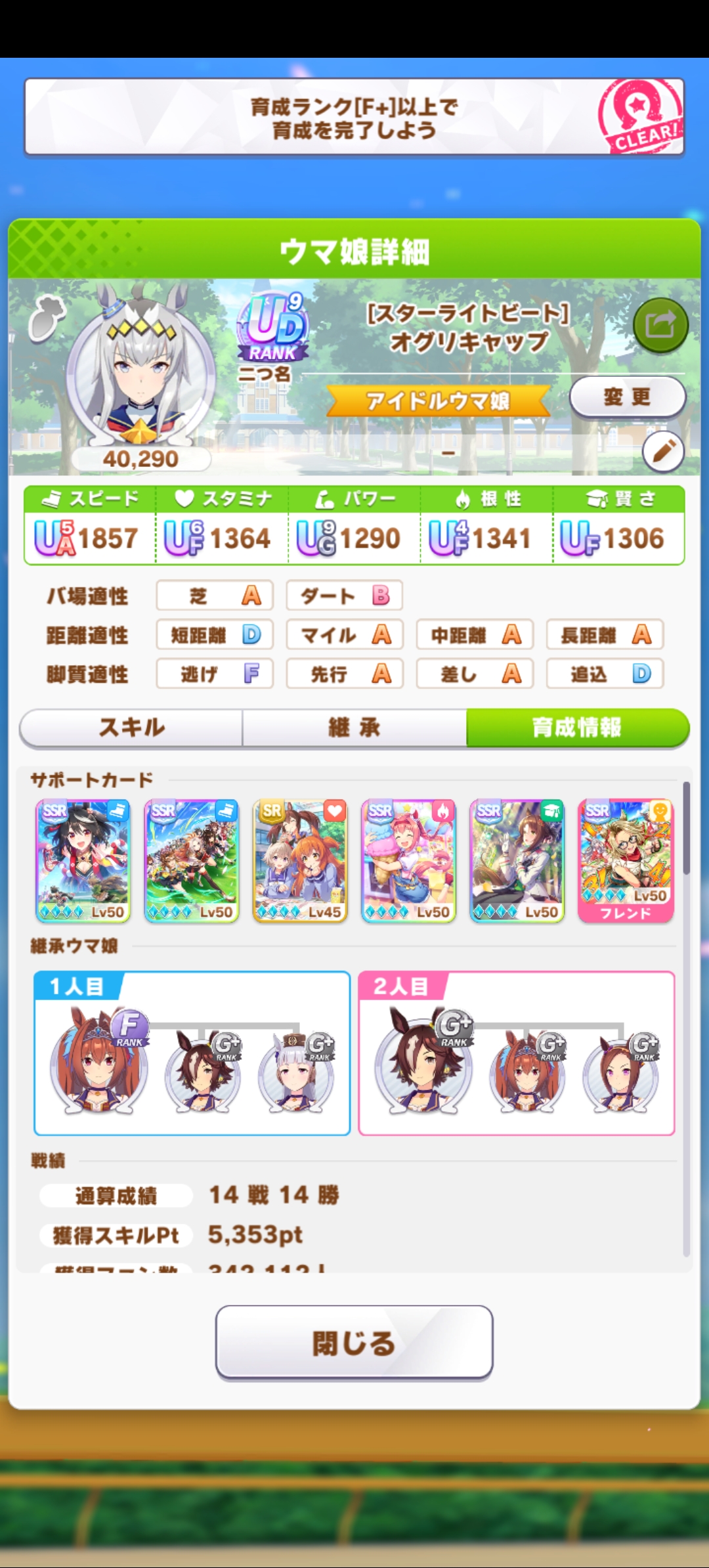The height and width of the screenshot is (1568, 709).
Task: Tap the carrot favorite icon
Action: [47, 318]
